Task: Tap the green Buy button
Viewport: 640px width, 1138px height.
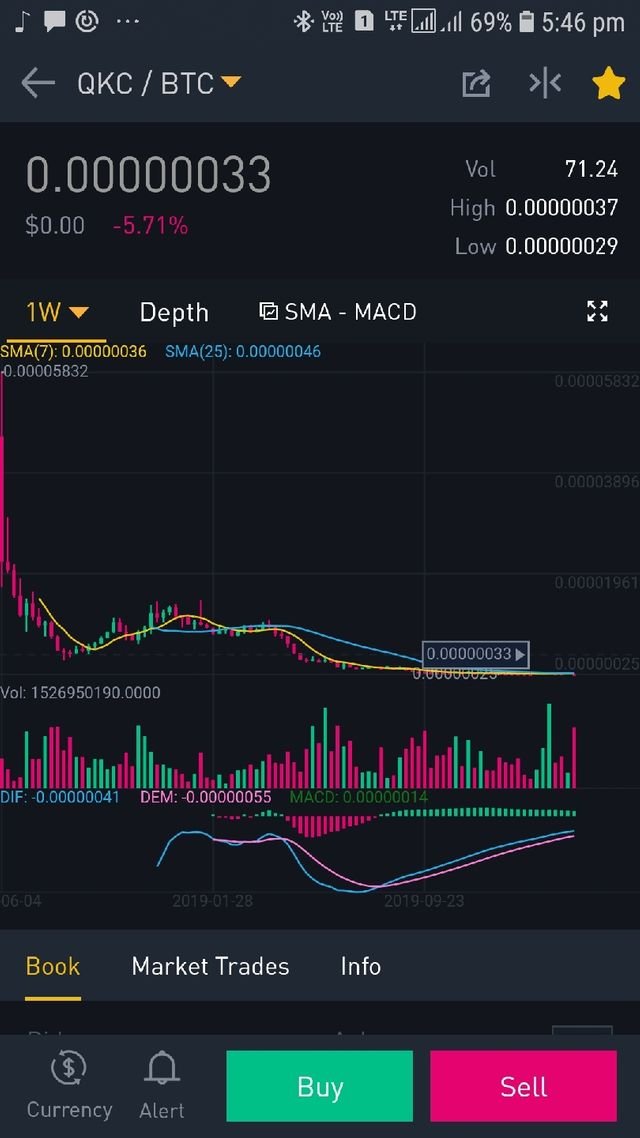Action: click(320, 1087)
